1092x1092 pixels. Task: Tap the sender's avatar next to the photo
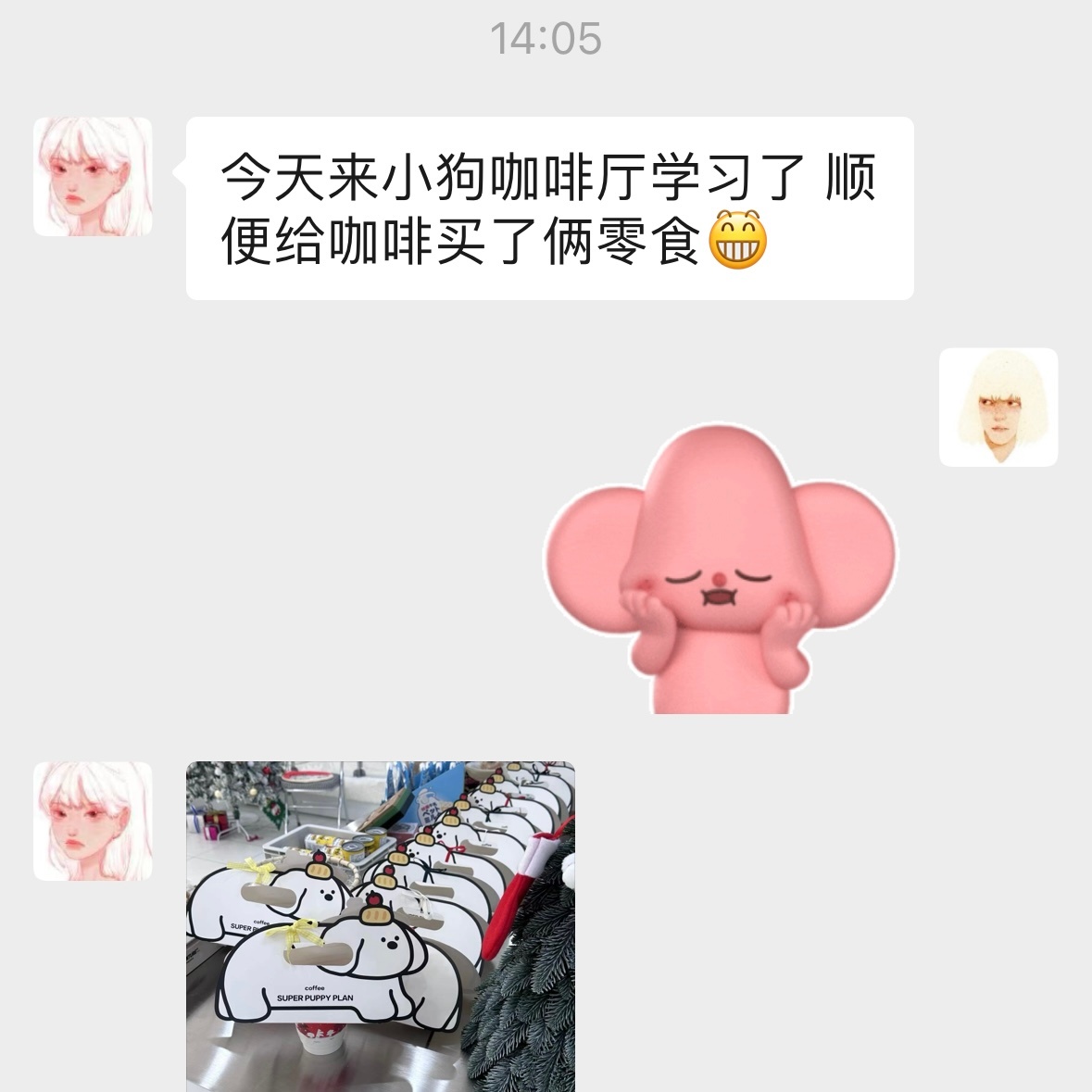[x=93, y=821]
